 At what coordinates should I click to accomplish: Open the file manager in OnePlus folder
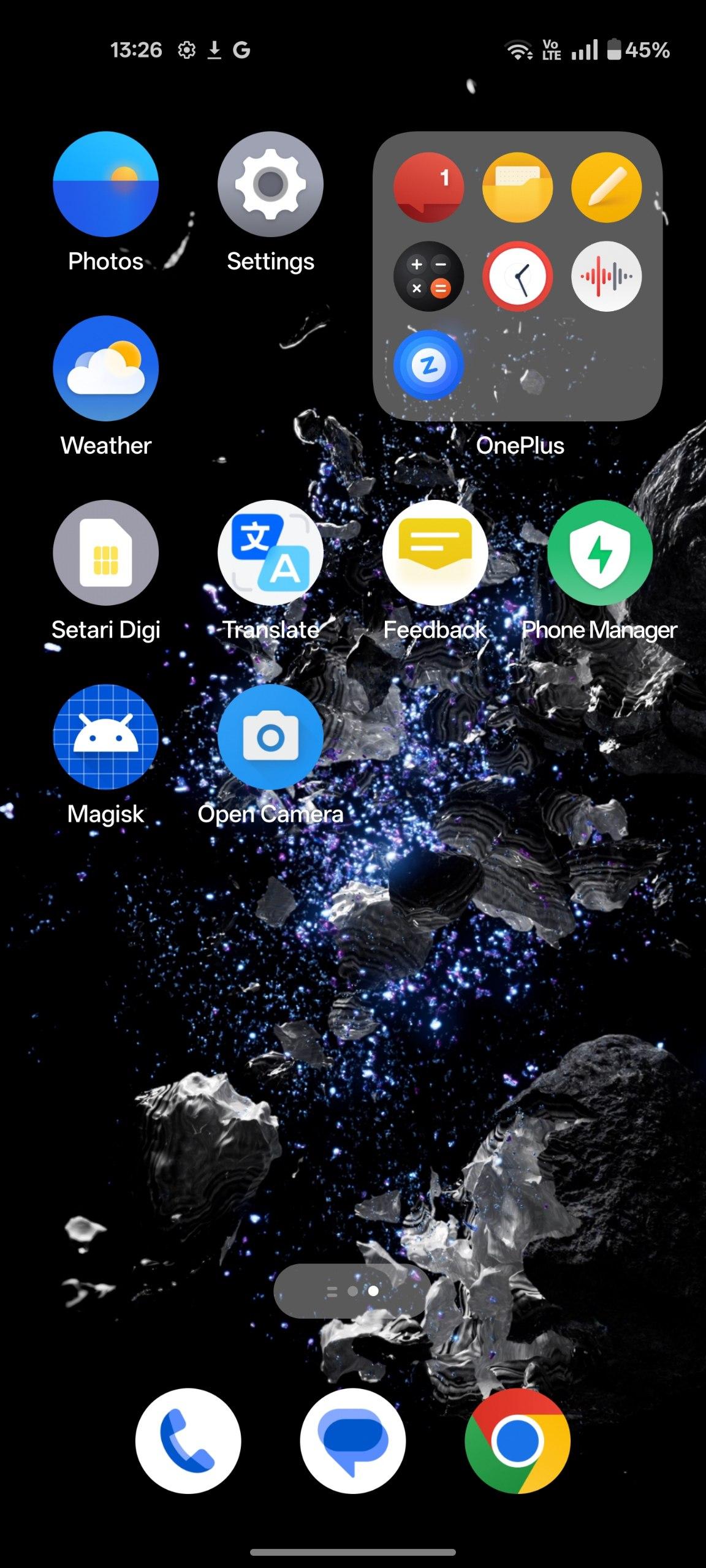point(517,187)
